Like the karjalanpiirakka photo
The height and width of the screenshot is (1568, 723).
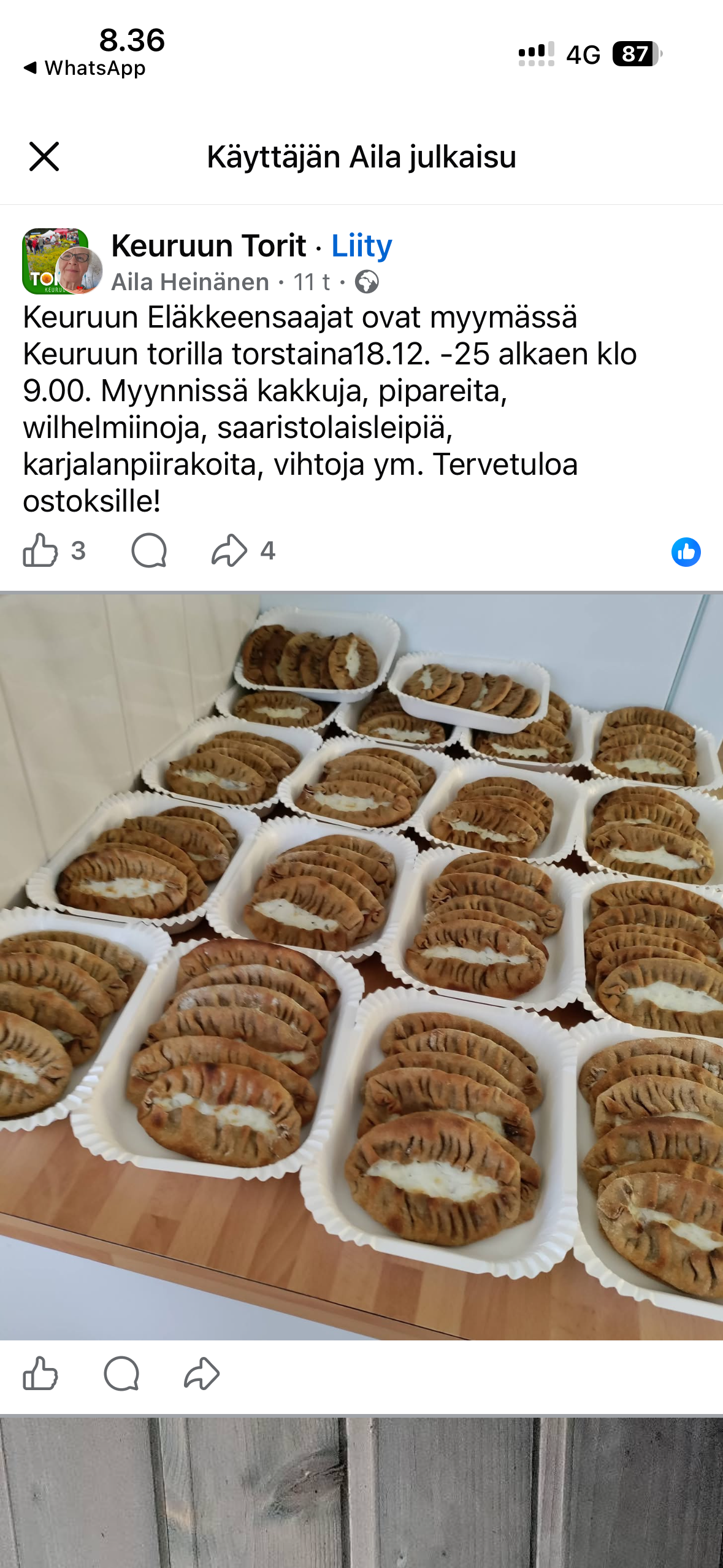pyautogui.click(x=40, y=1374)
